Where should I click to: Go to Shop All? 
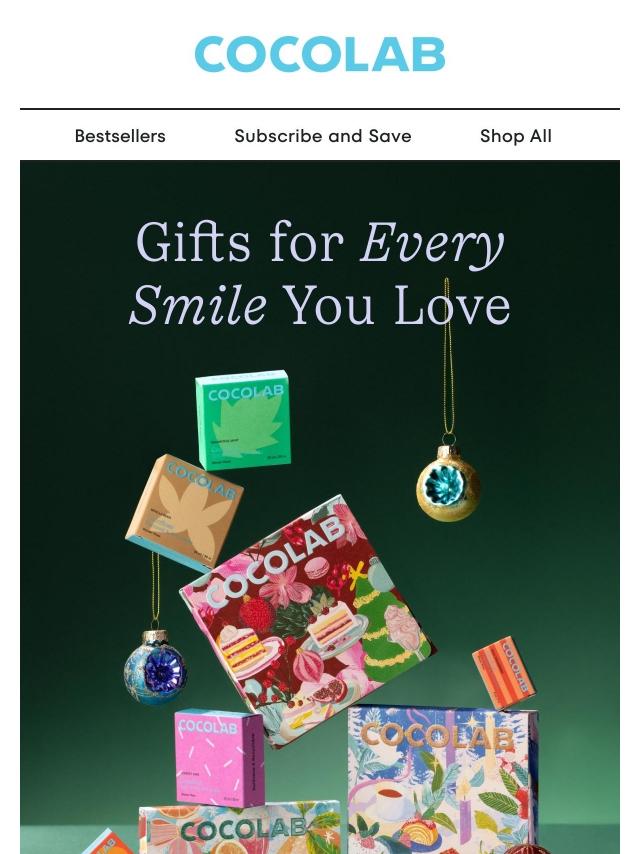click(515, 136)
